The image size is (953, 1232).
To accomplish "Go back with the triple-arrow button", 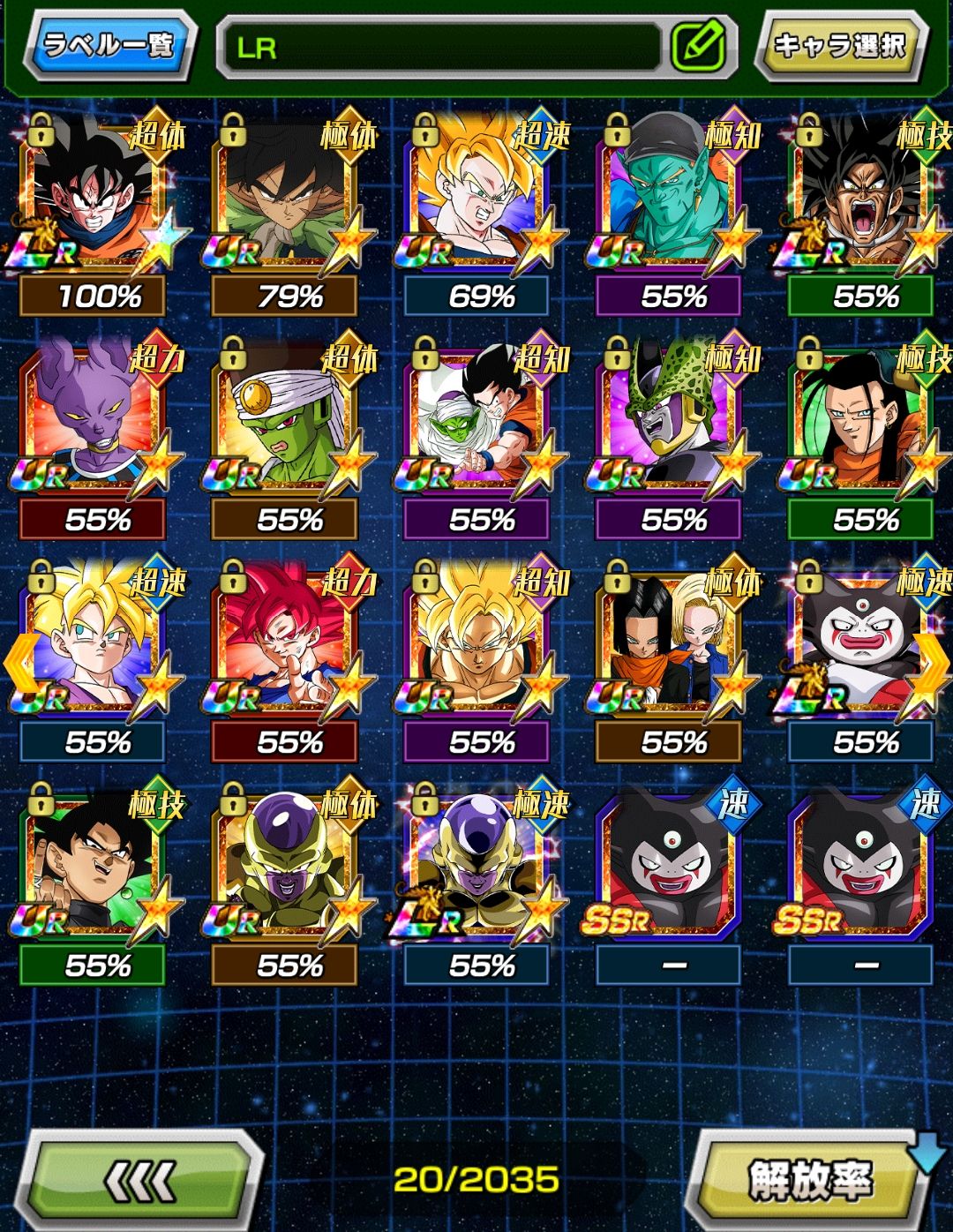I will pos(141,1180).
